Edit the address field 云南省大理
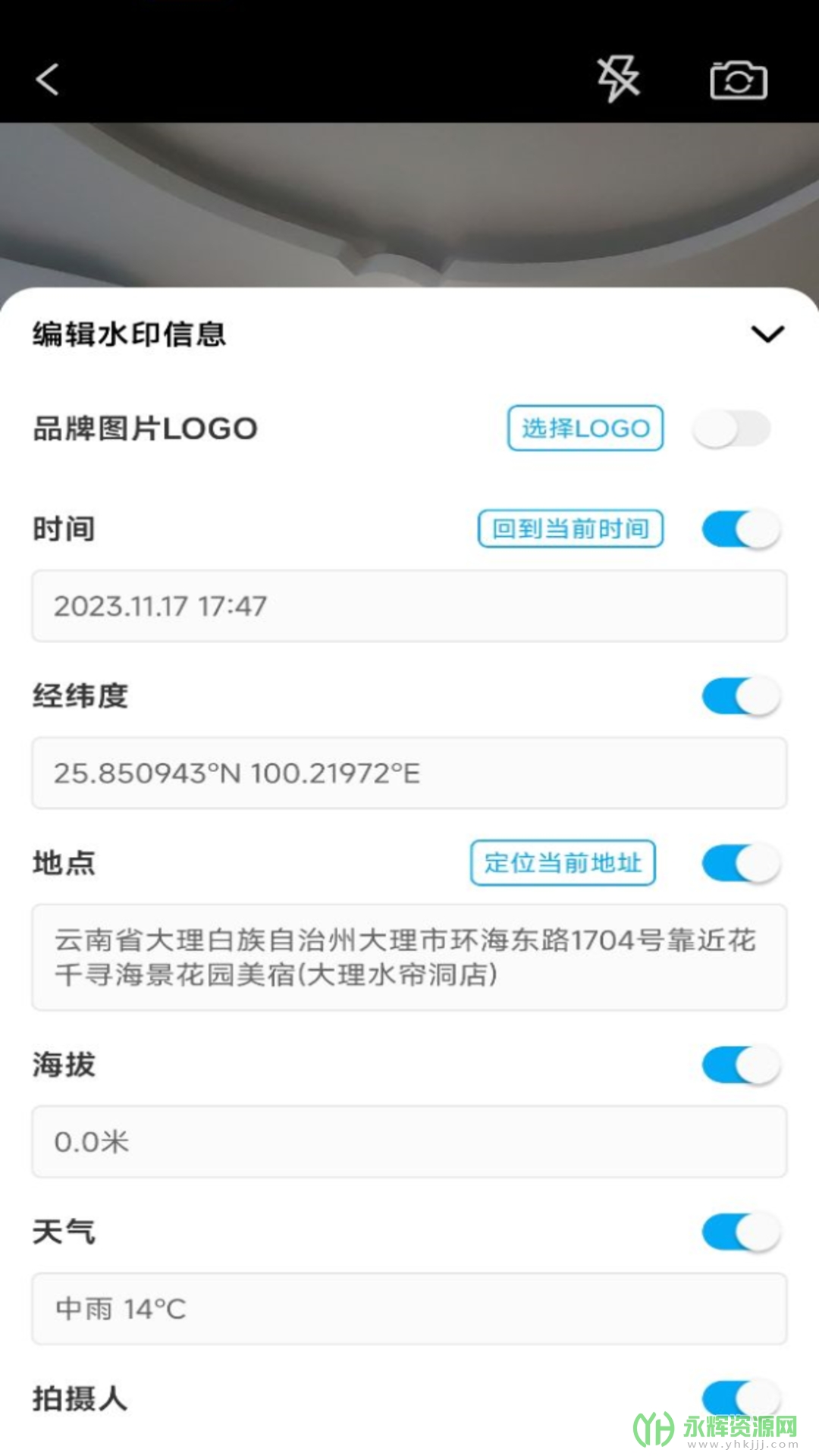Viewport: 819px width, 1456px height. (x=409, y=957)
